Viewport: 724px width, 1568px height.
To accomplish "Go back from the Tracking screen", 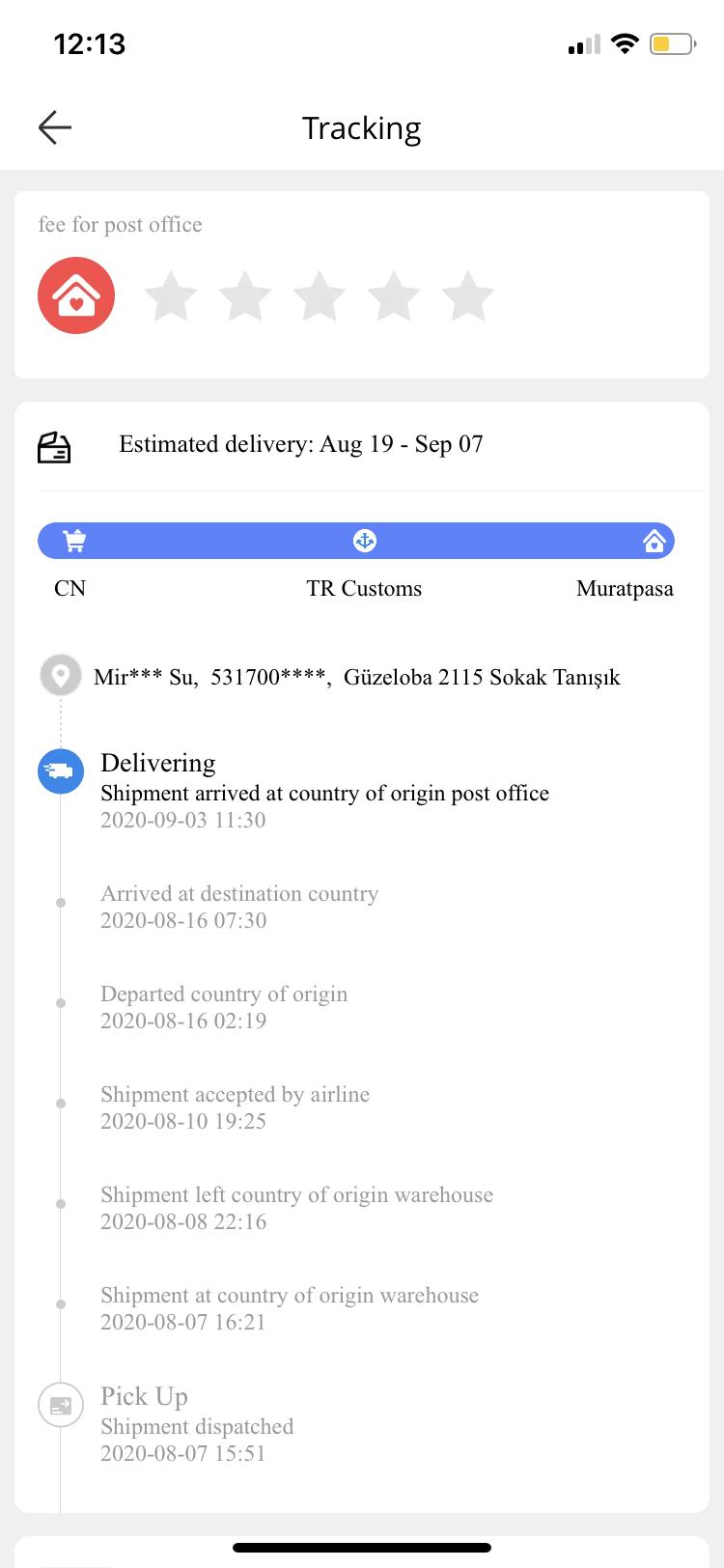I will pos(55,127).
